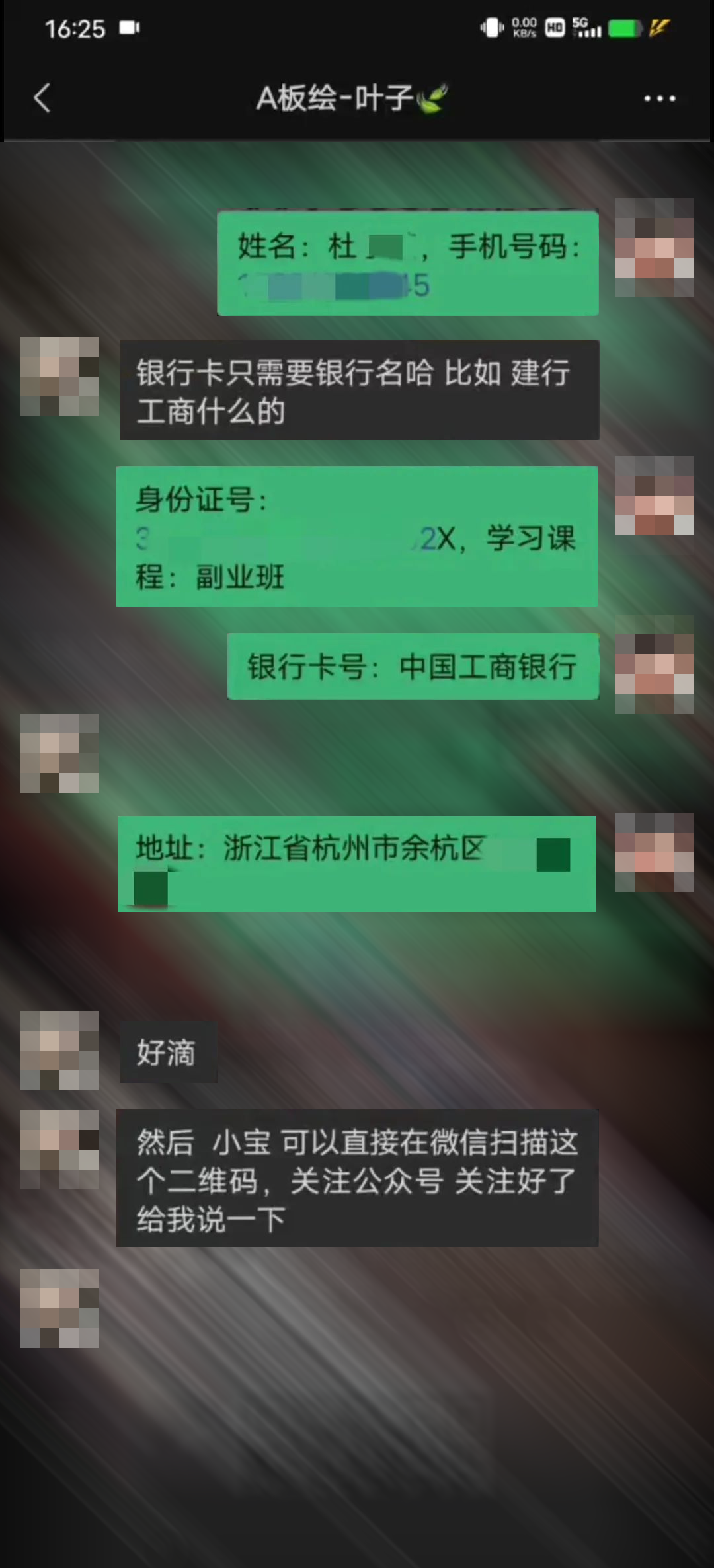Open contact avatar beside 好滴 message
This screenshot has height=1568, width=714.
click(x=59, y=1050)
